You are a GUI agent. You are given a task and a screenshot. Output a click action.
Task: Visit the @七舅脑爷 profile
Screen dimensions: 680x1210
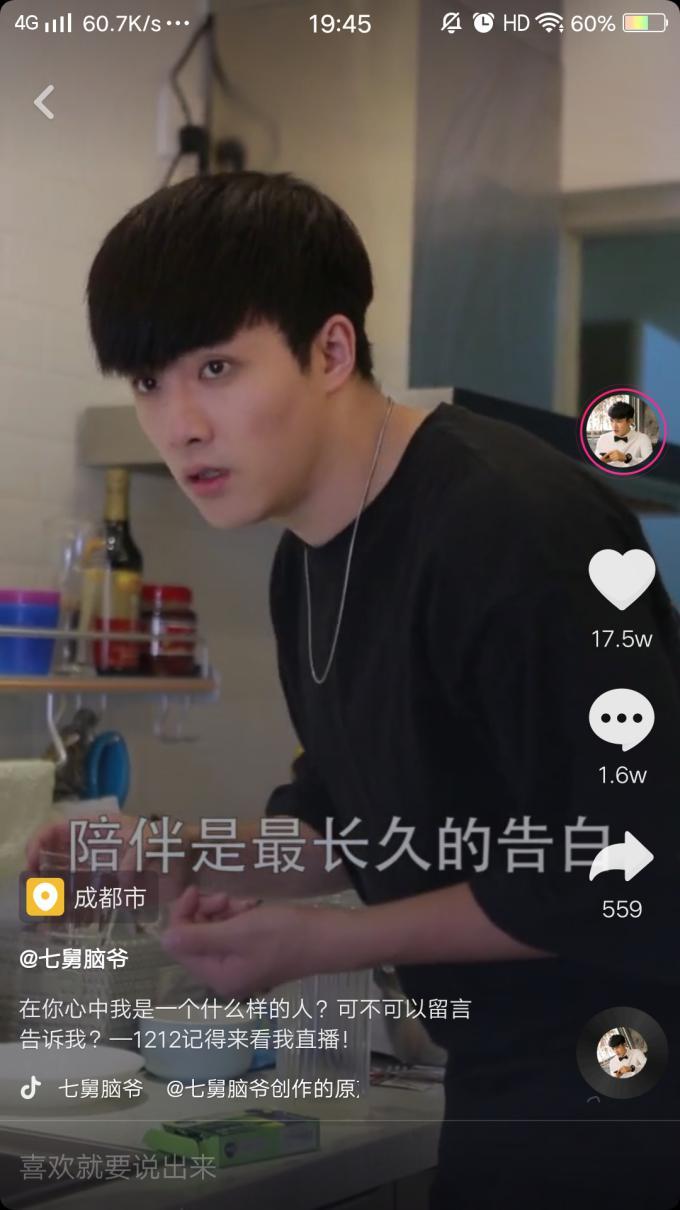point(74,959)
